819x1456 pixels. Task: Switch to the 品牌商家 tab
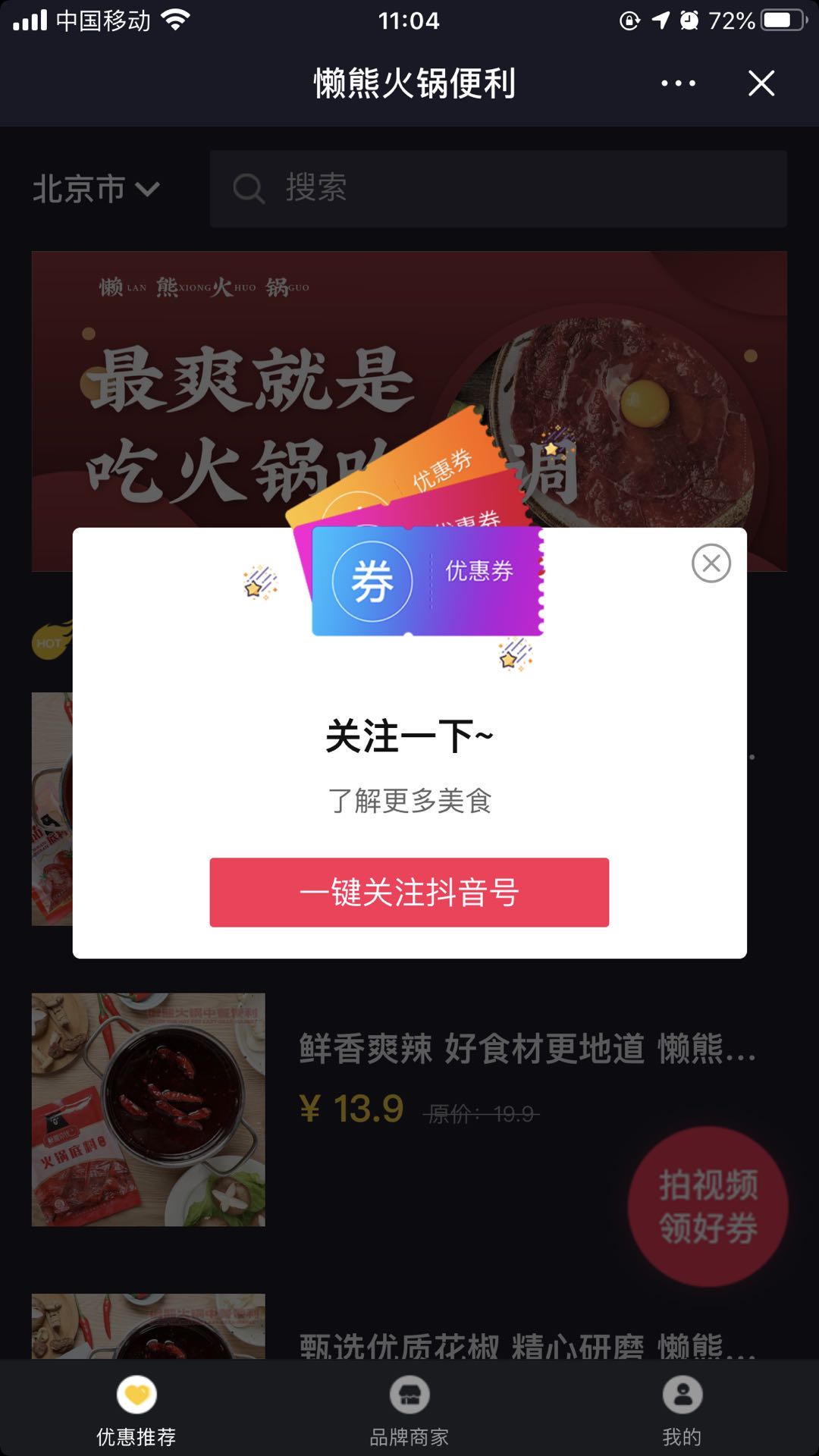click(x=409, y=1409)
